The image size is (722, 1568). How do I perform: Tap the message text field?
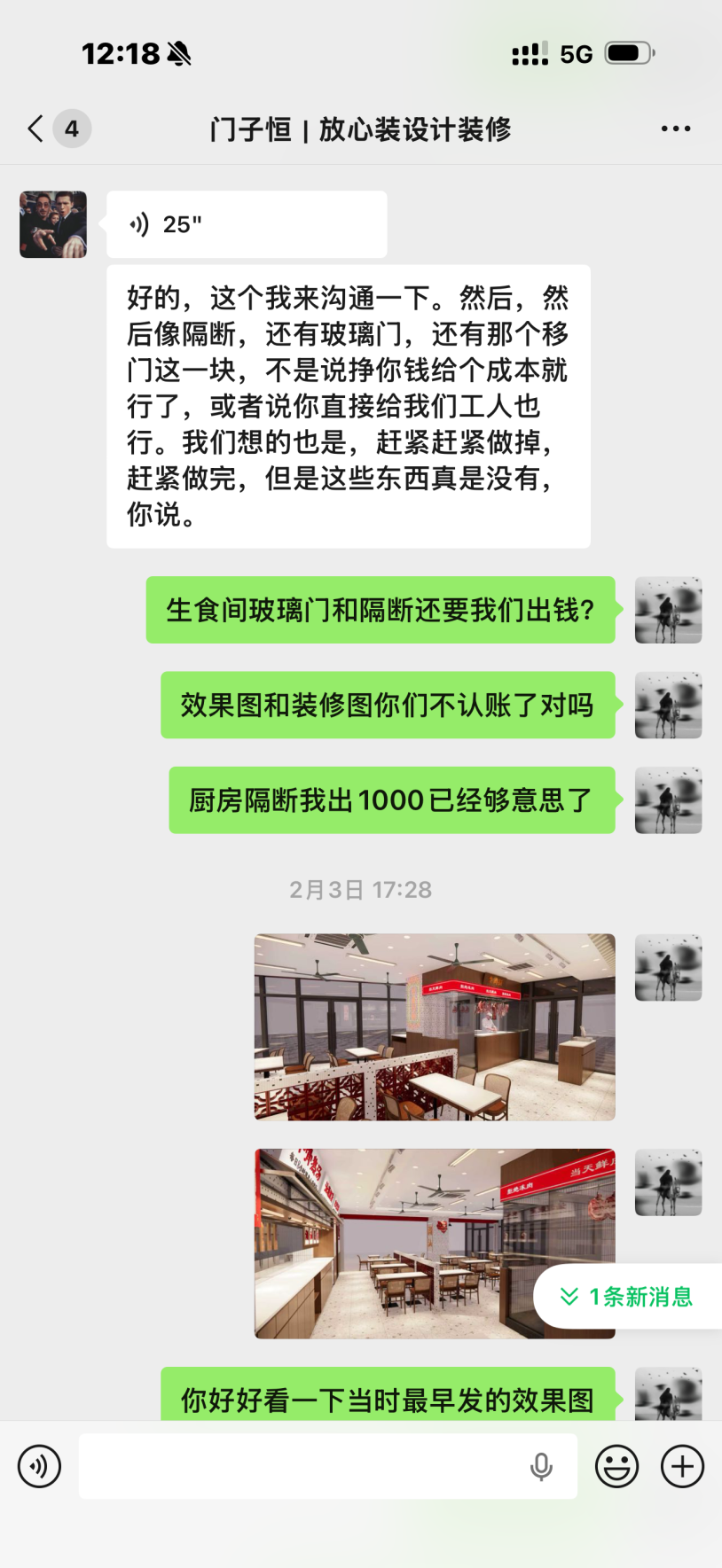tap(302, 1466)
